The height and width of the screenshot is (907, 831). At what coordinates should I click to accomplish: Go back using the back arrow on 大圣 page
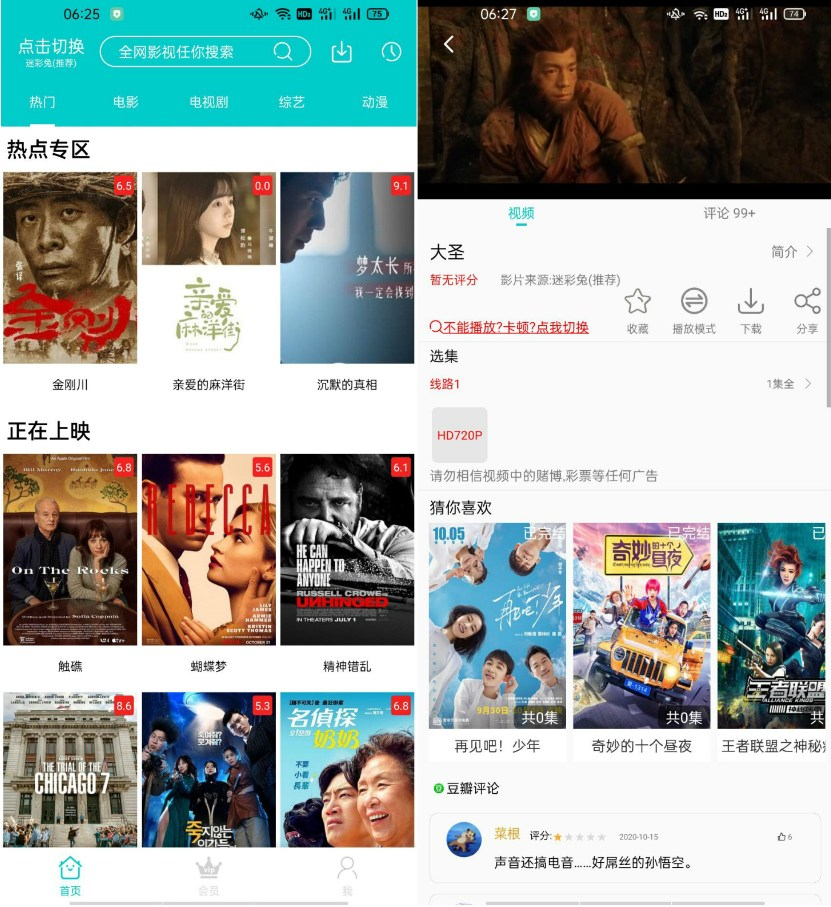[448, 45]
